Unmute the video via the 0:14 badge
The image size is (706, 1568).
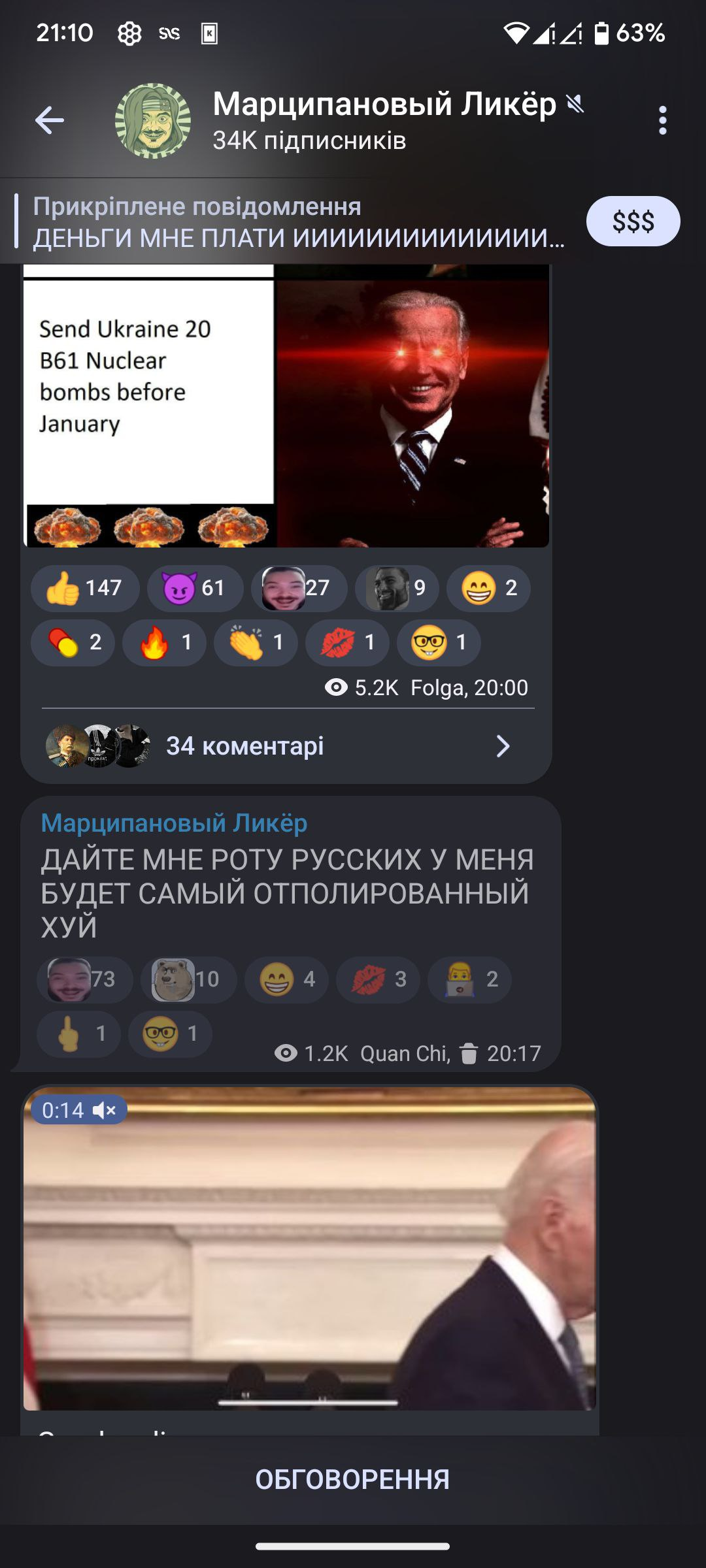coord(79,1110)
